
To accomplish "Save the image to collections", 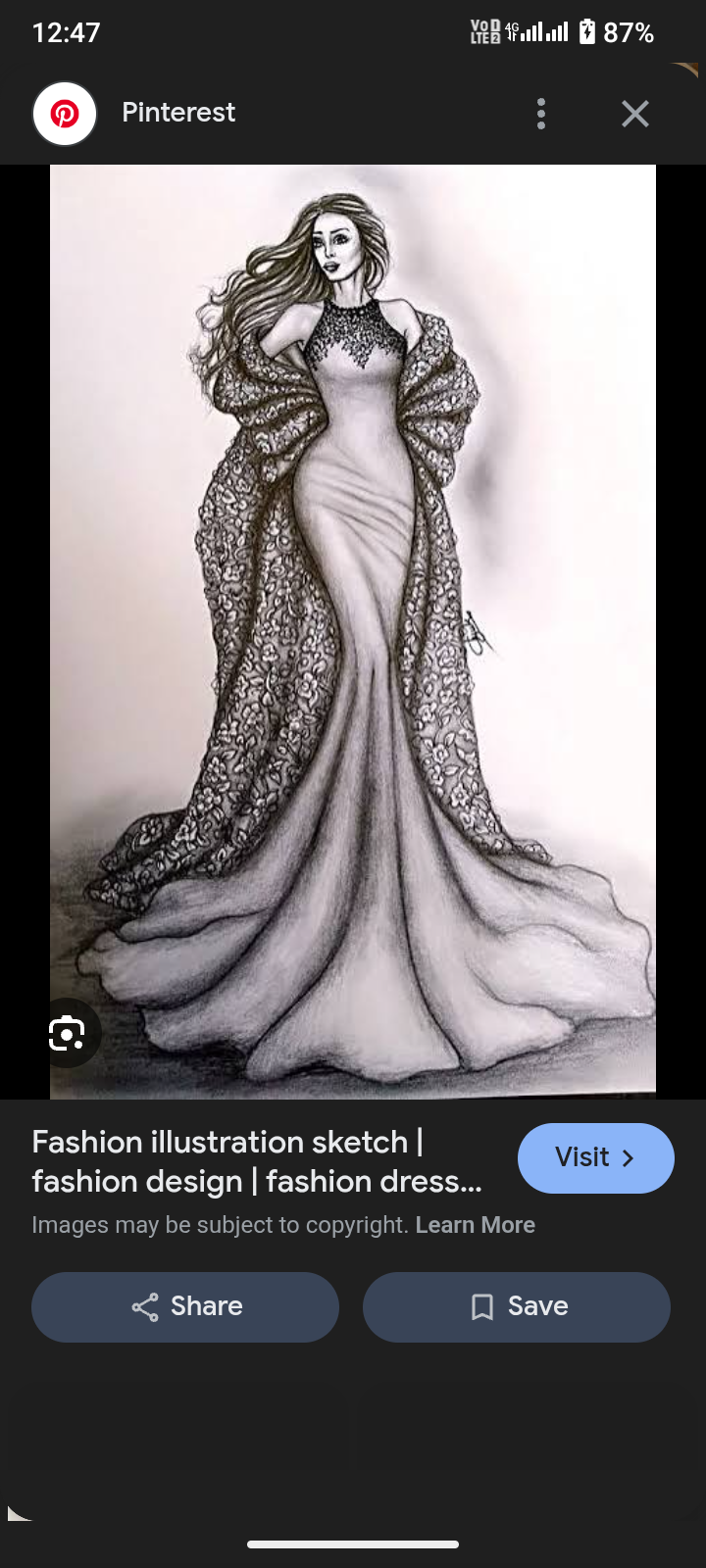I will click(517, 1306).
